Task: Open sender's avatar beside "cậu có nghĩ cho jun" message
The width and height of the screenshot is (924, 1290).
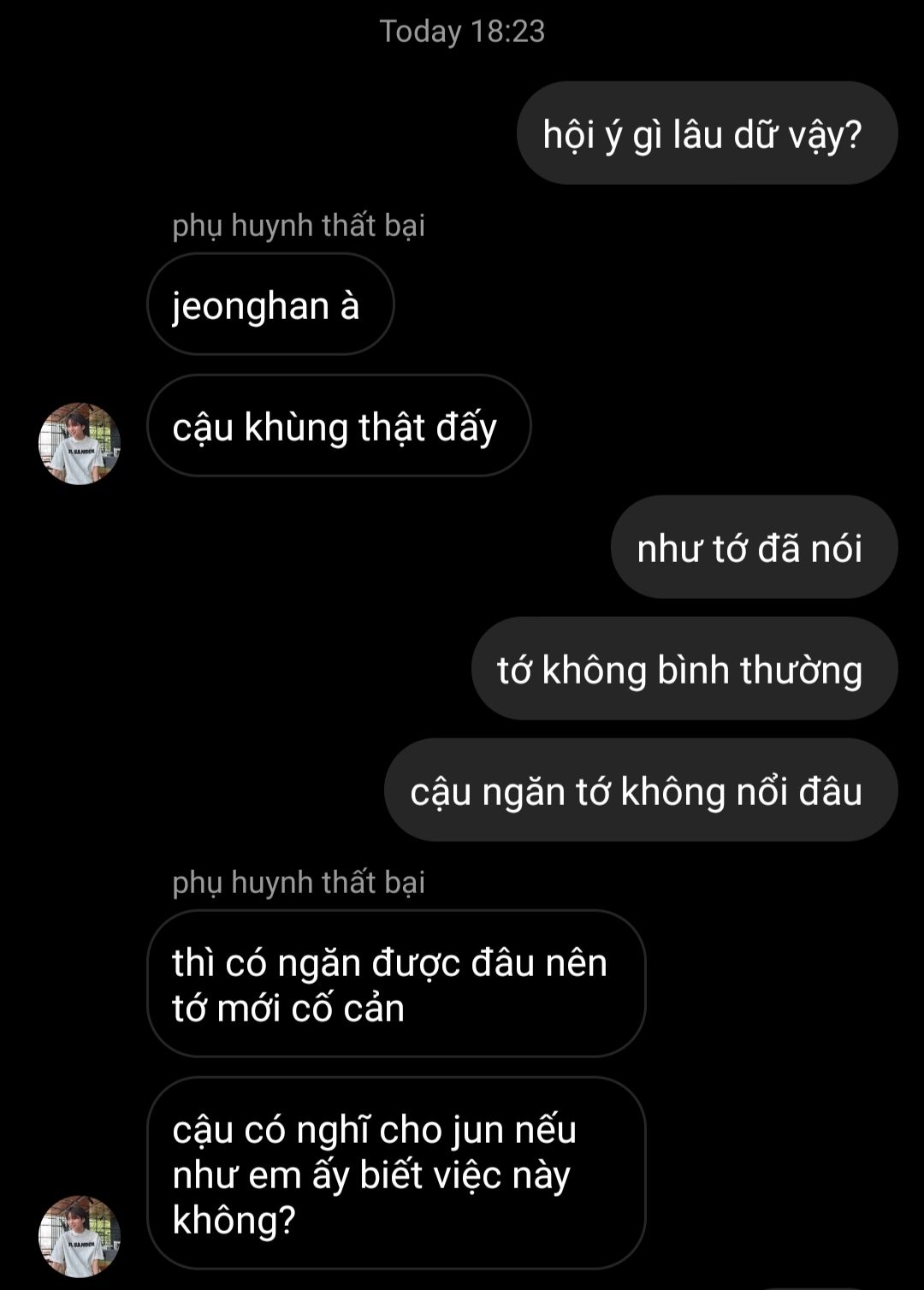Action: click(79, 1235)
